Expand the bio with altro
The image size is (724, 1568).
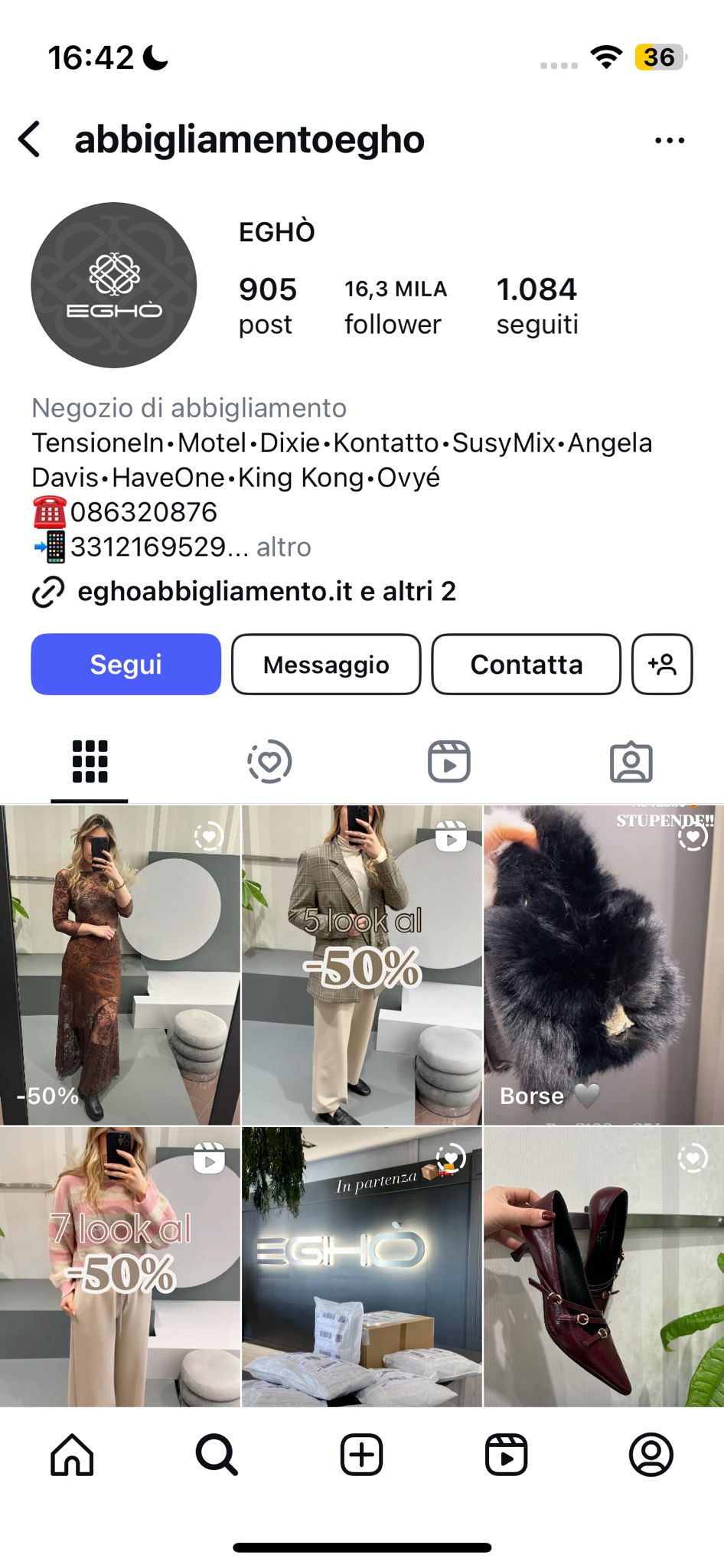coord(283,547)
